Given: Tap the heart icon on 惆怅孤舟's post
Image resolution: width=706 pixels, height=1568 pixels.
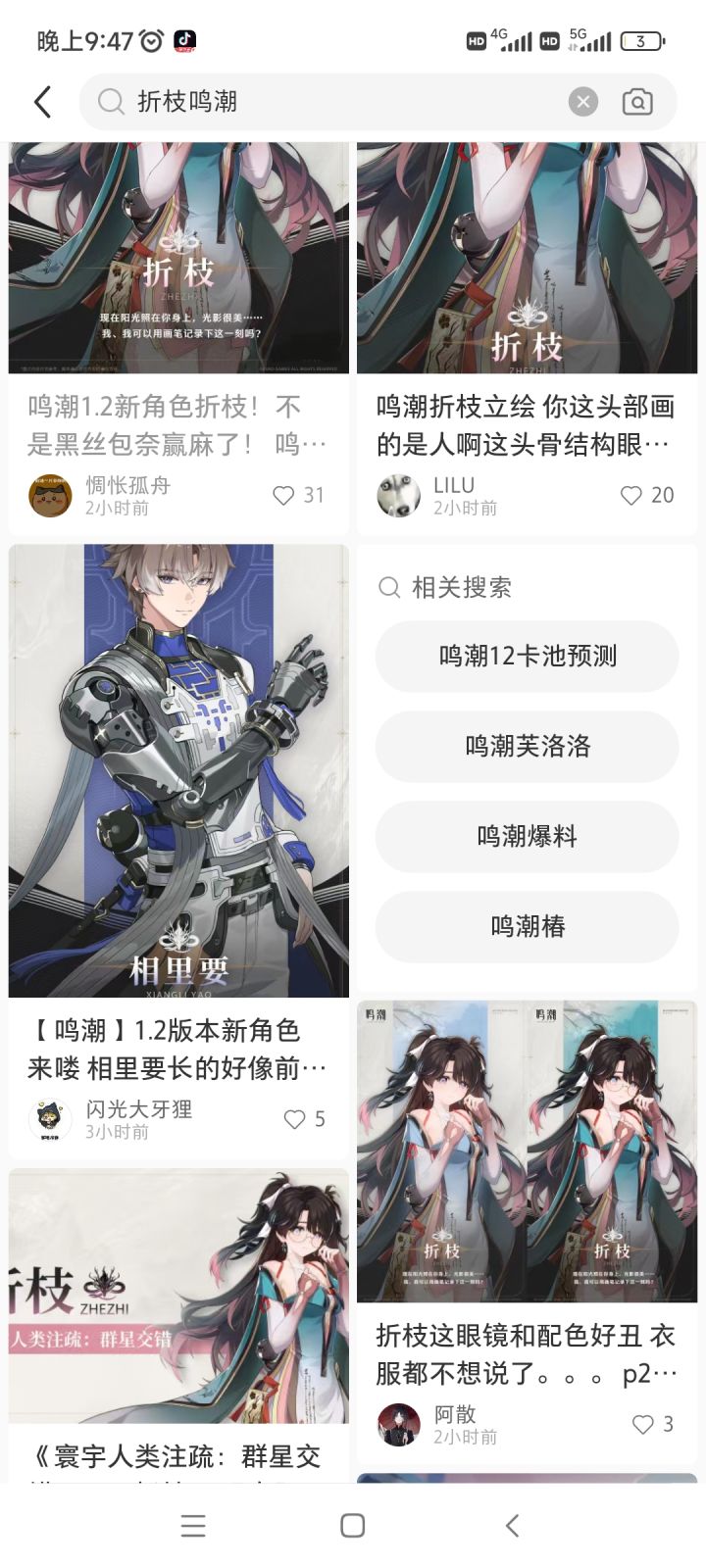Looking at the screenshot, I should 282,495.
